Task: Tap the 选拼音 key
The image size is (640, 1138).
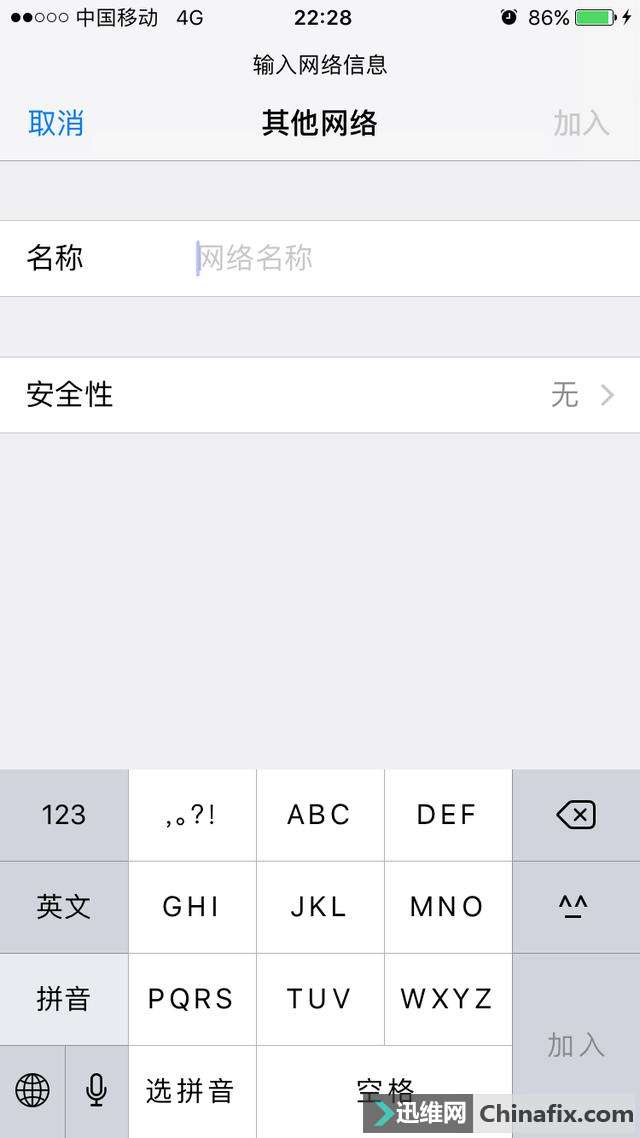Action: 191,1090
